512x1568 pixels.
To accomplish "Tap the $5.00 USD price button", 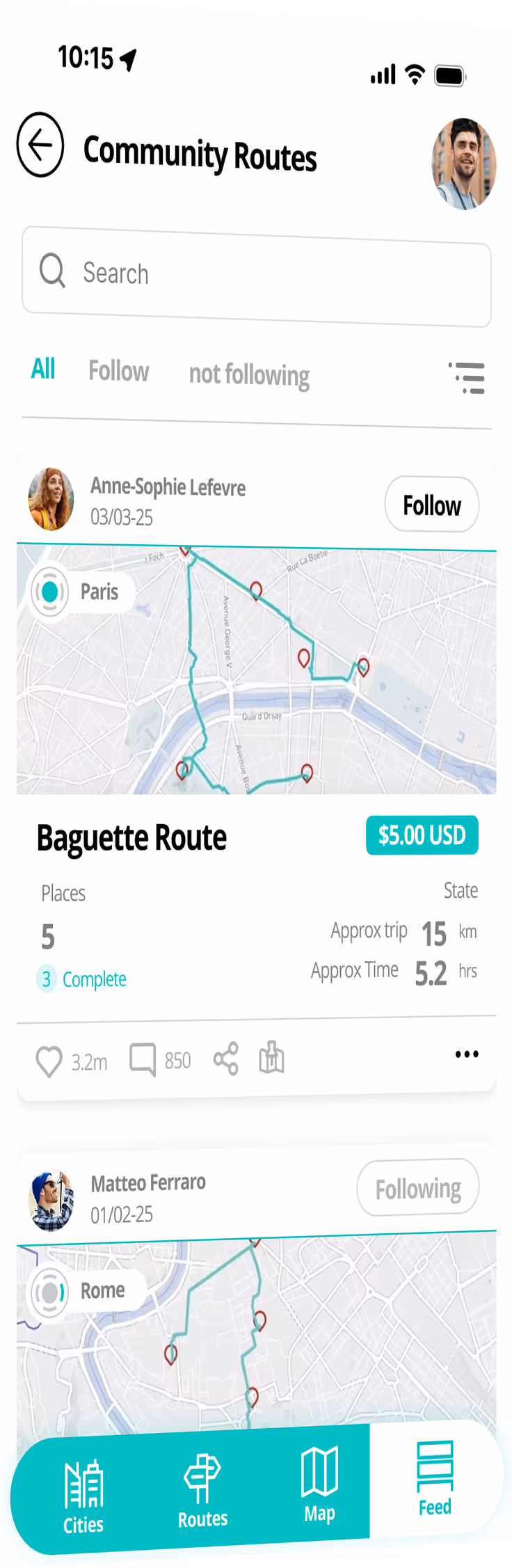I will click(422, 835).
